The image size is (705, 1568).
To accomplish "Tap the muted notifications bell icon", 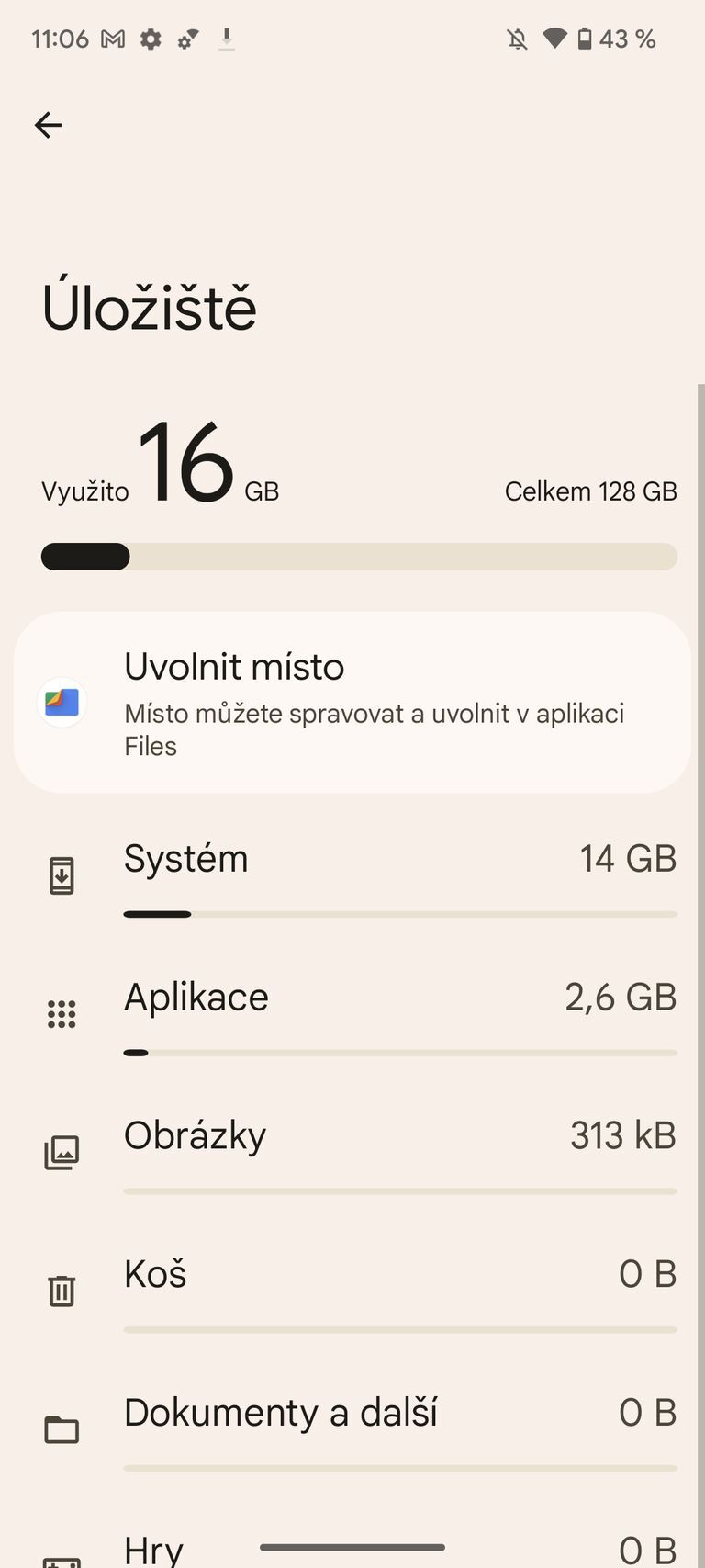I will 517,39.
